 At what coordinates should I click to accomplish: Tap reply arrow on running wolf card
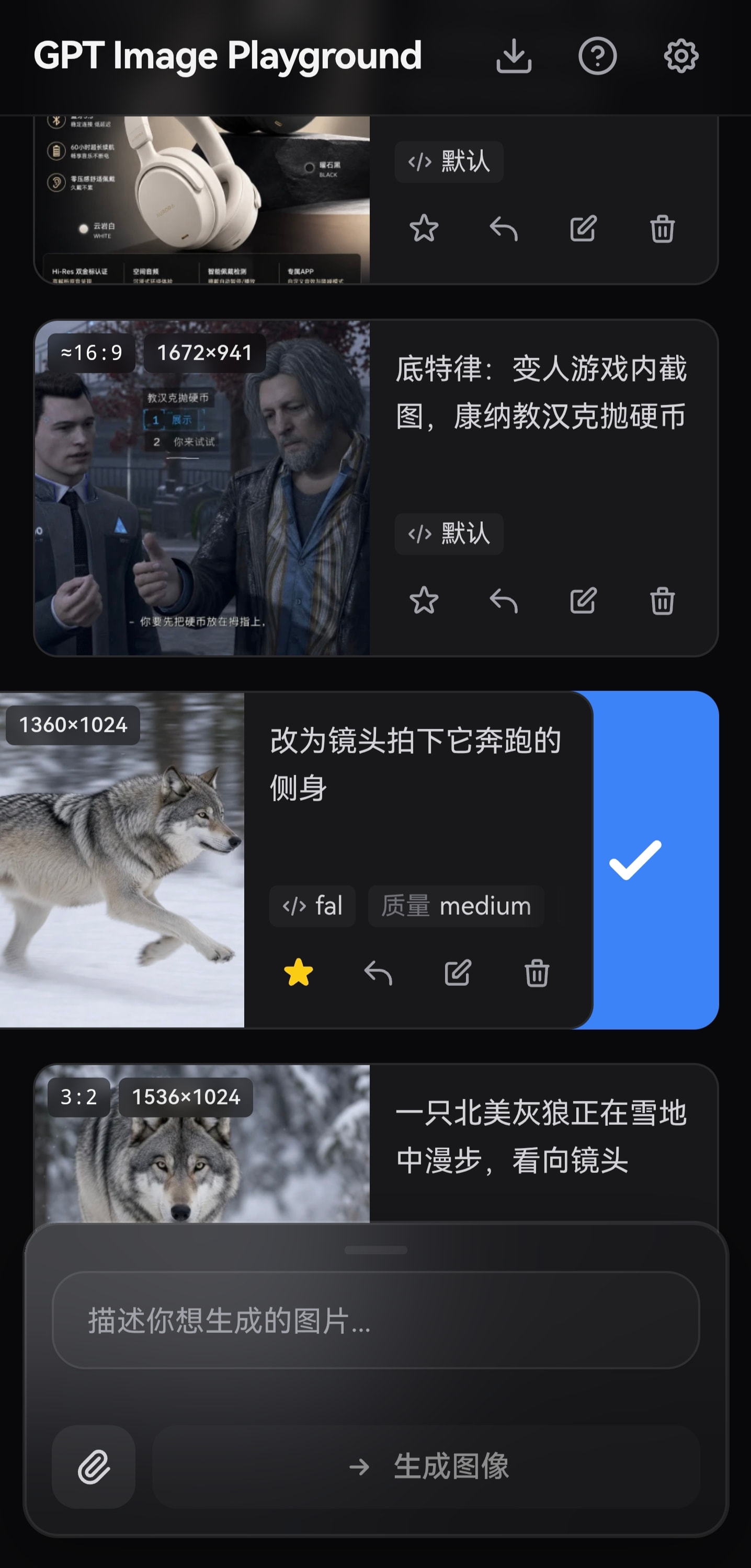(378, 973)
